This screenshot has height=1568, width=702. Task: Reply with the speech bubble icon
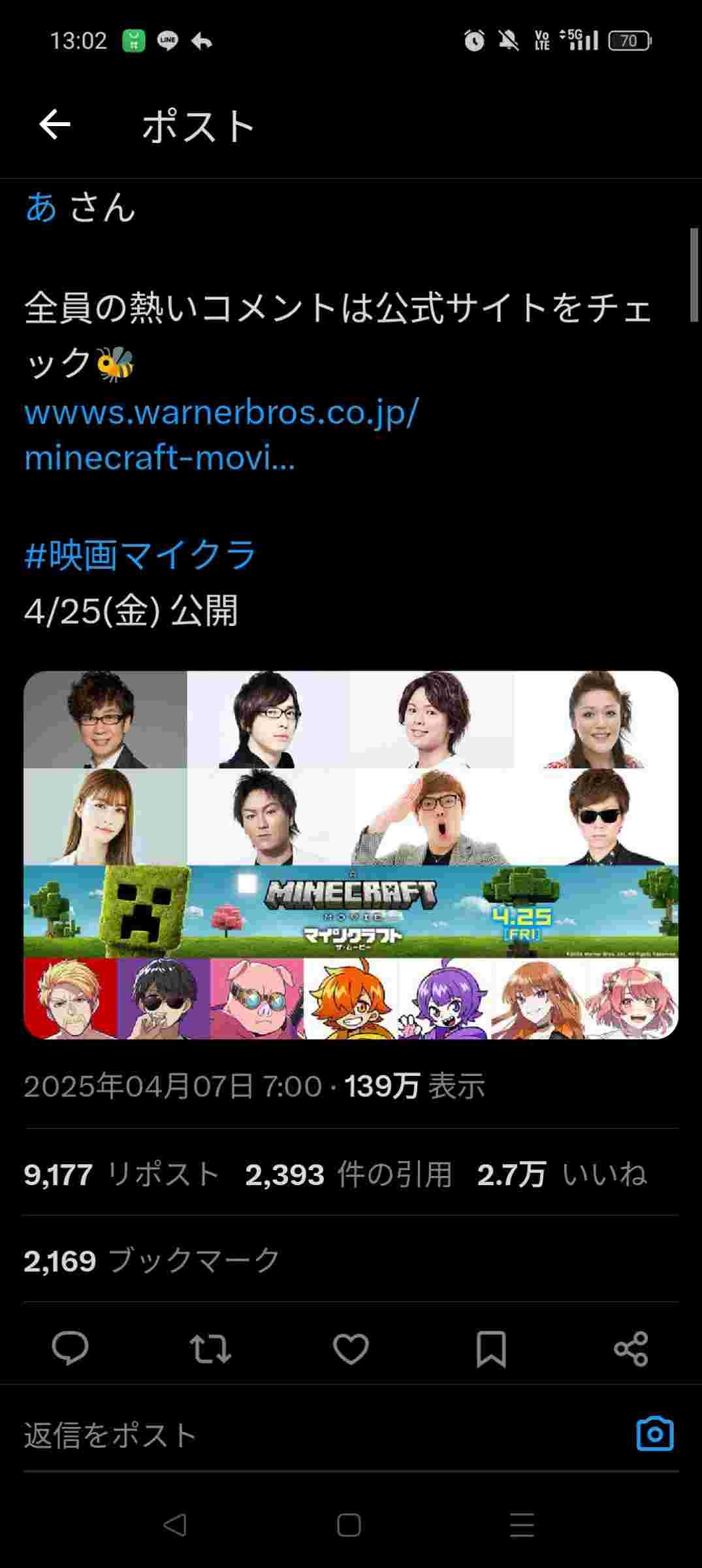[70, 1348]
